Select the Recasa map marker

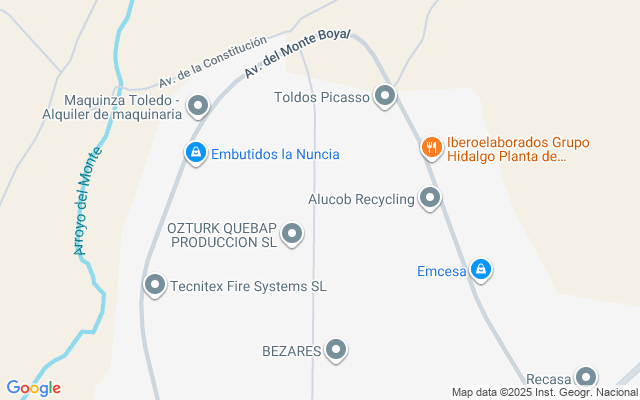585,378
